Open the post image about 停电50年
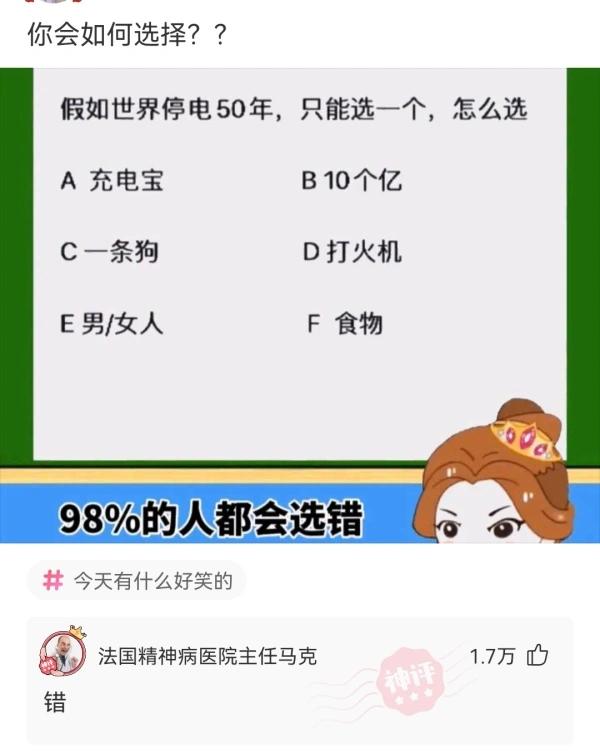Screen dimensions: 600x754 tap(300, 305)
